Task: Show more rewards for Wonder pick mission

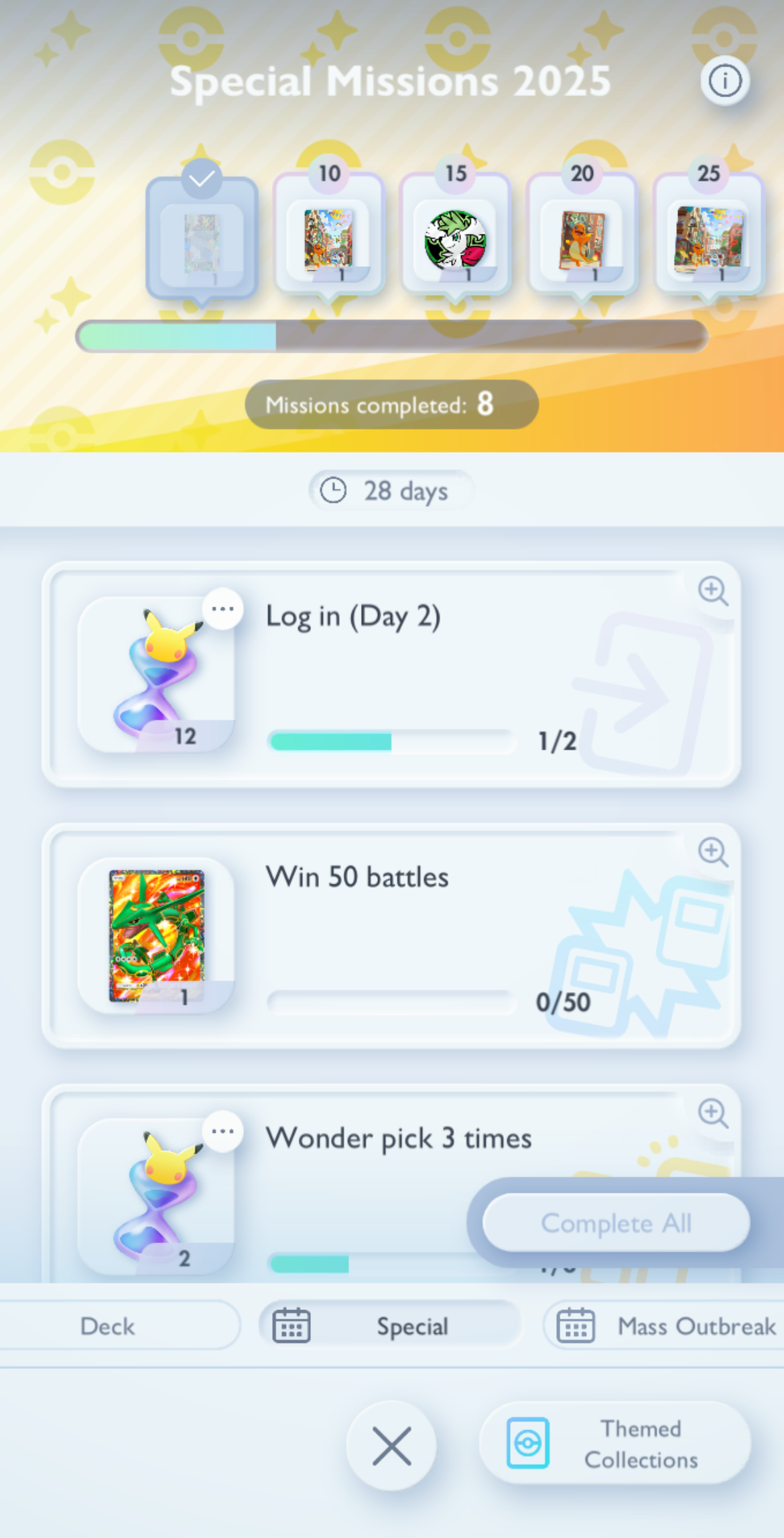Action: pos(222,1132)
